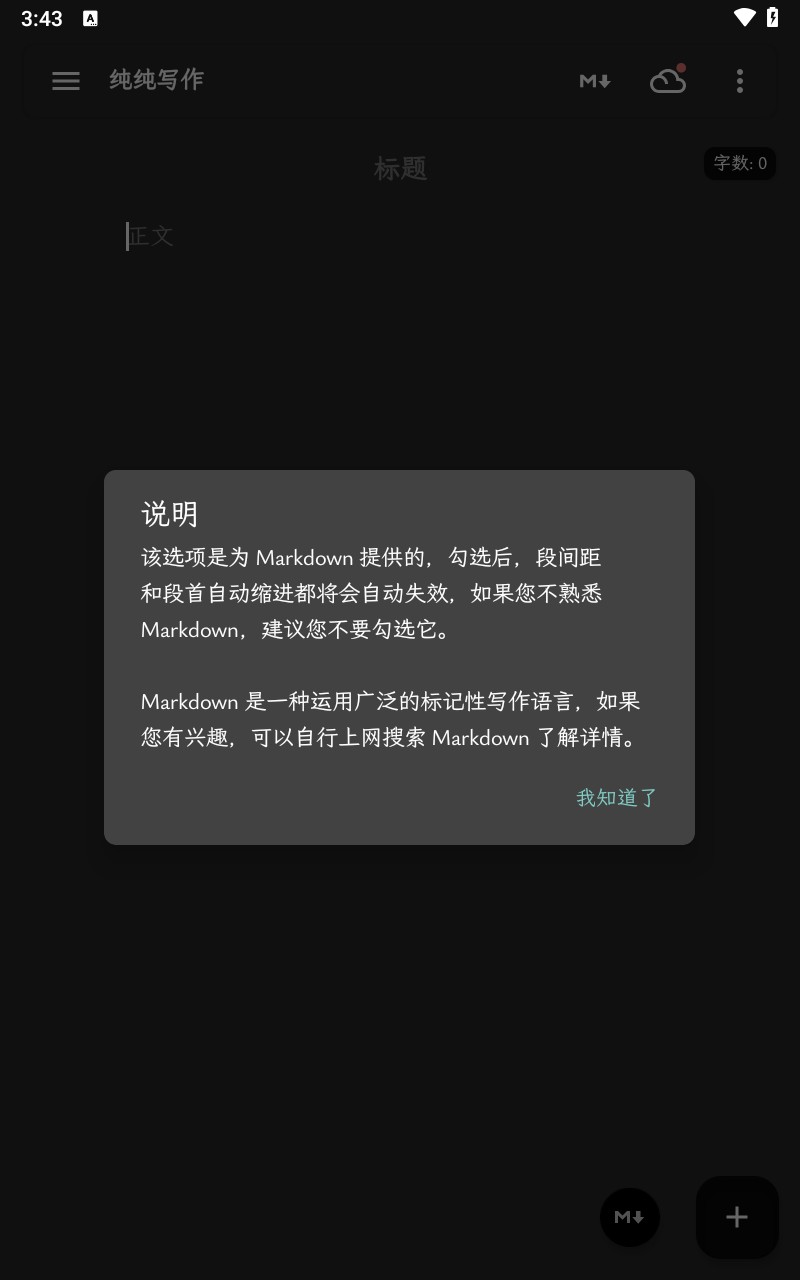Open the navigation drawer menu
This screenshot has width=800, height=1280.
click(x=66, y=81)
